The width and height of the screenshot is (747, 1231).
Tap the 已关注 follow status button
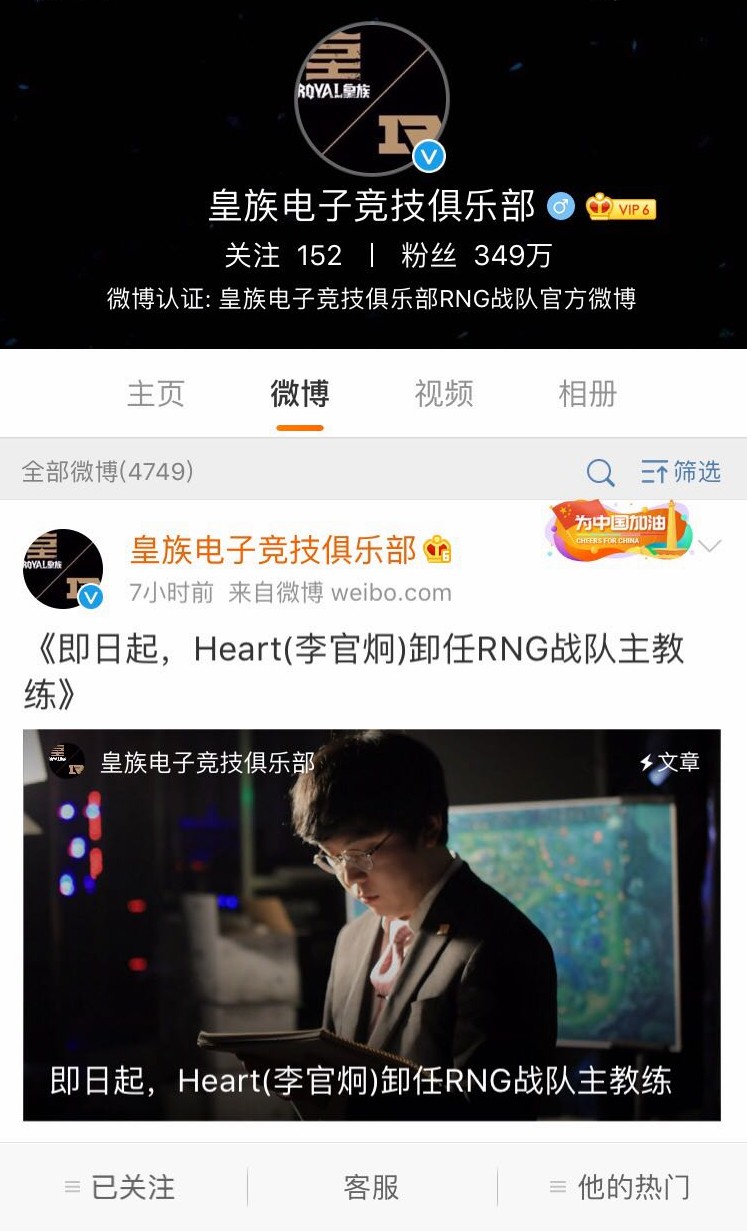pos(122,1187)
